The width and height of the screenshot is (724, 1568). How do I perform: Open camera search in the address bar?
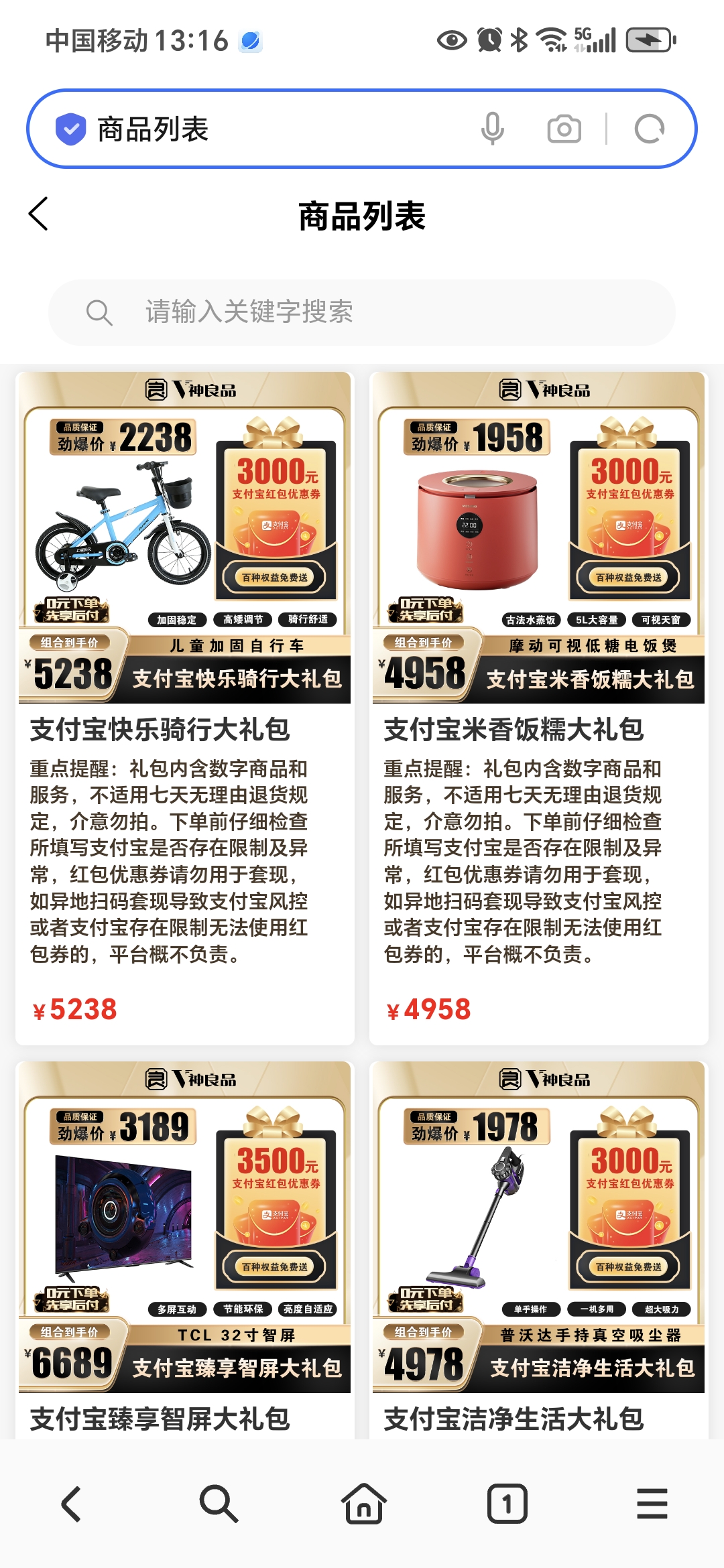564,129
